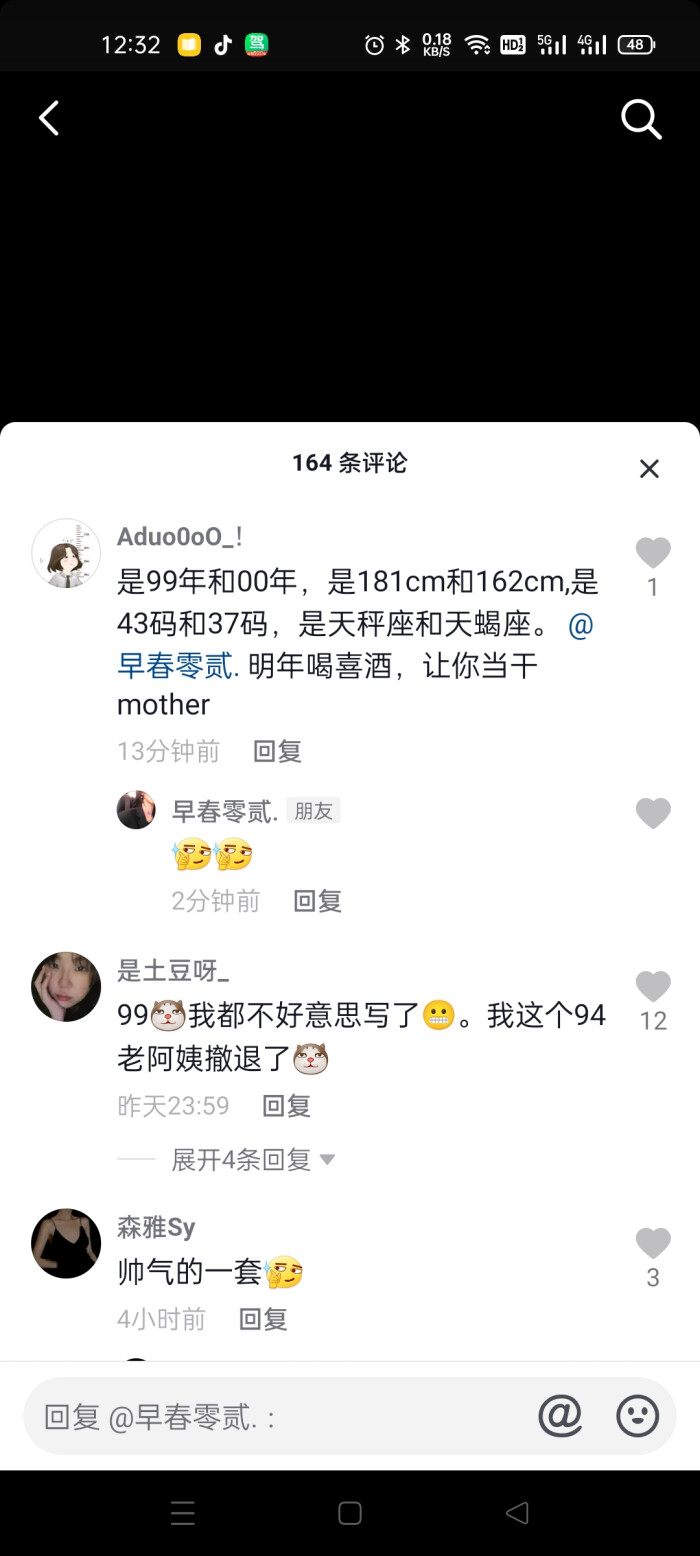Open 森雅Sy profile avatar
The image size is (700, 1556).
(x=66, y=1243)
